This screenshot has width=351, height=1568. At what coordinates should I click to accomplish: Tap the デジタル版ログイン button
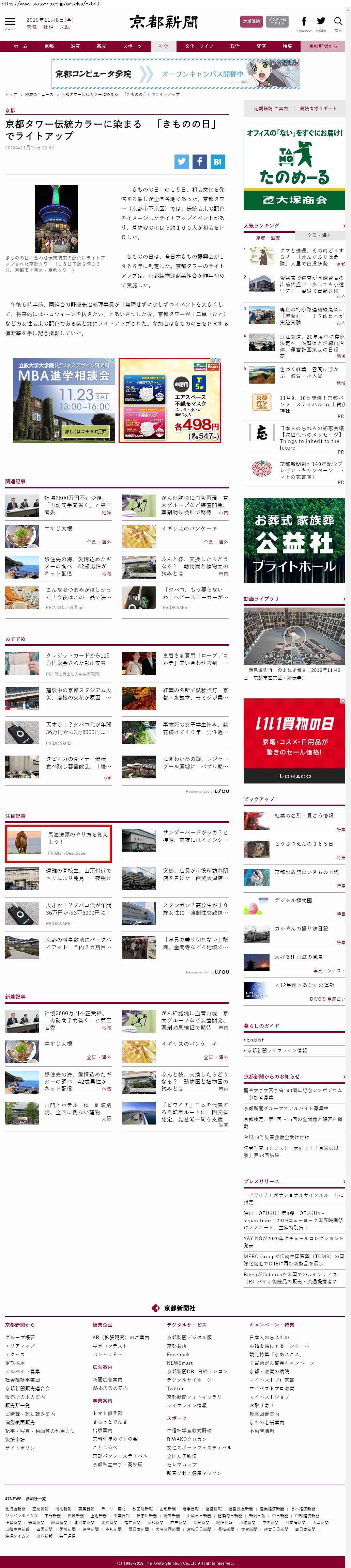pyautogui.click(x=277, y=21)
